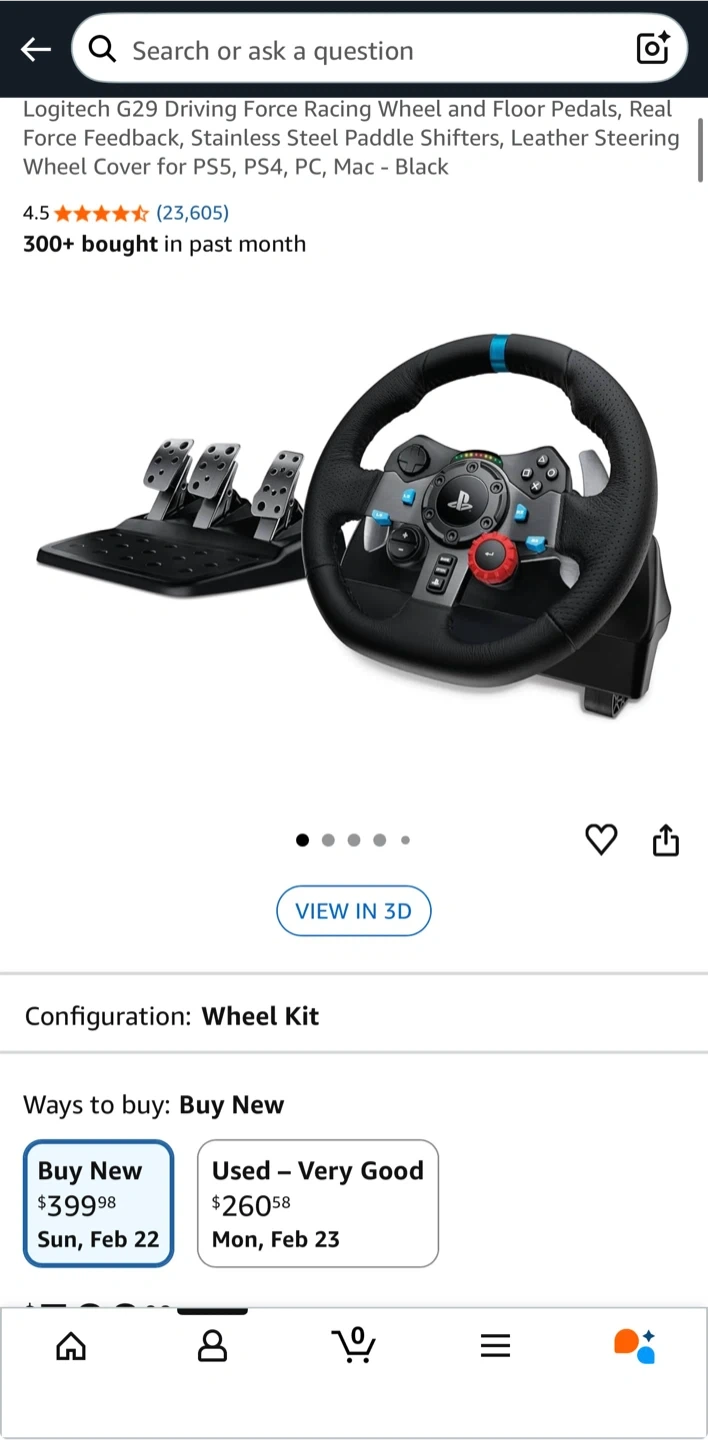708x1440 pixels.
Task: Select the Buy New option
Action: point(98,1204)
